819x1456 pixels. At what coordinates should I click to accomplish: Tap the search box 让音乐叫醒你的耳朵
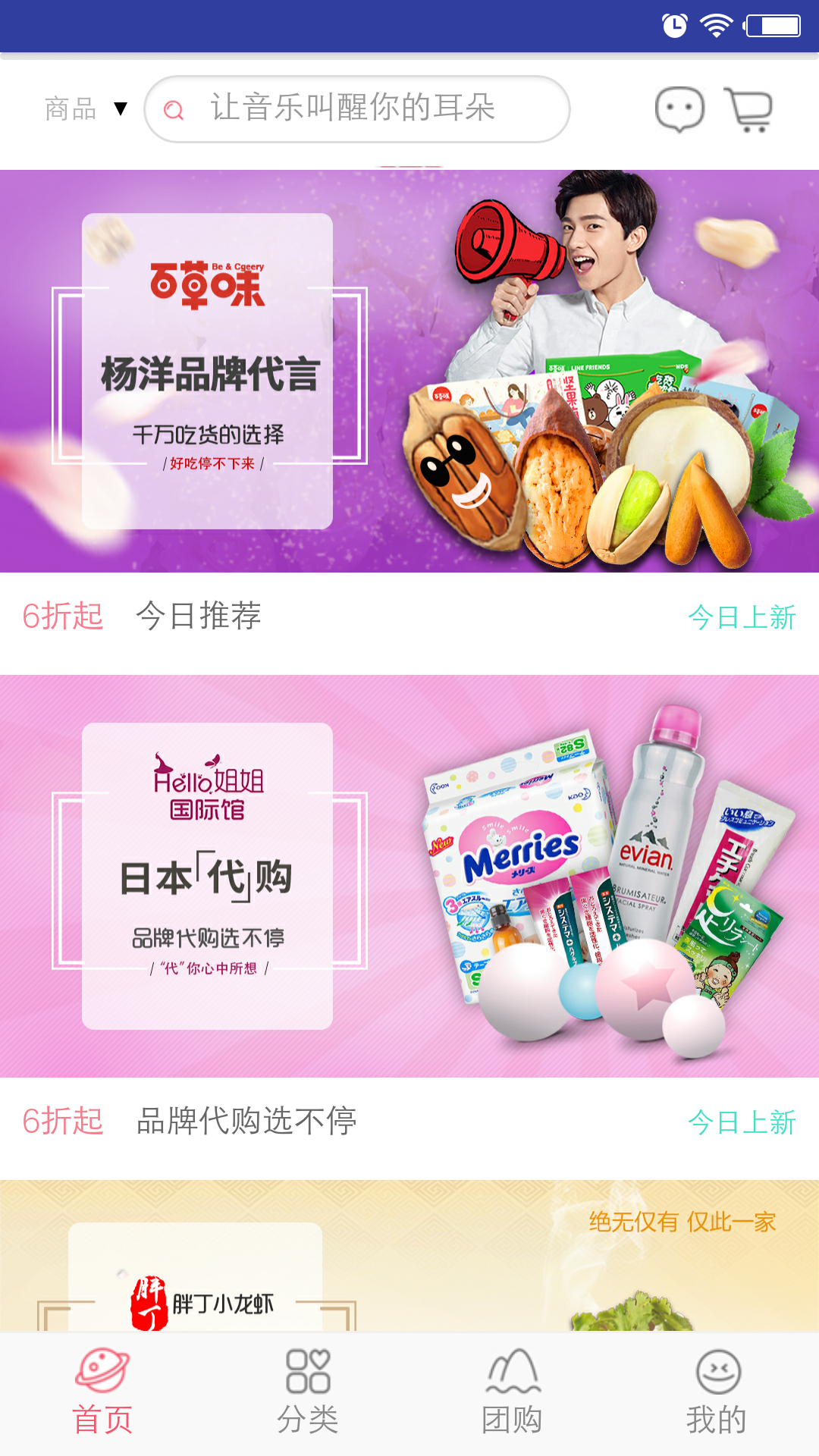coord(356,109)
